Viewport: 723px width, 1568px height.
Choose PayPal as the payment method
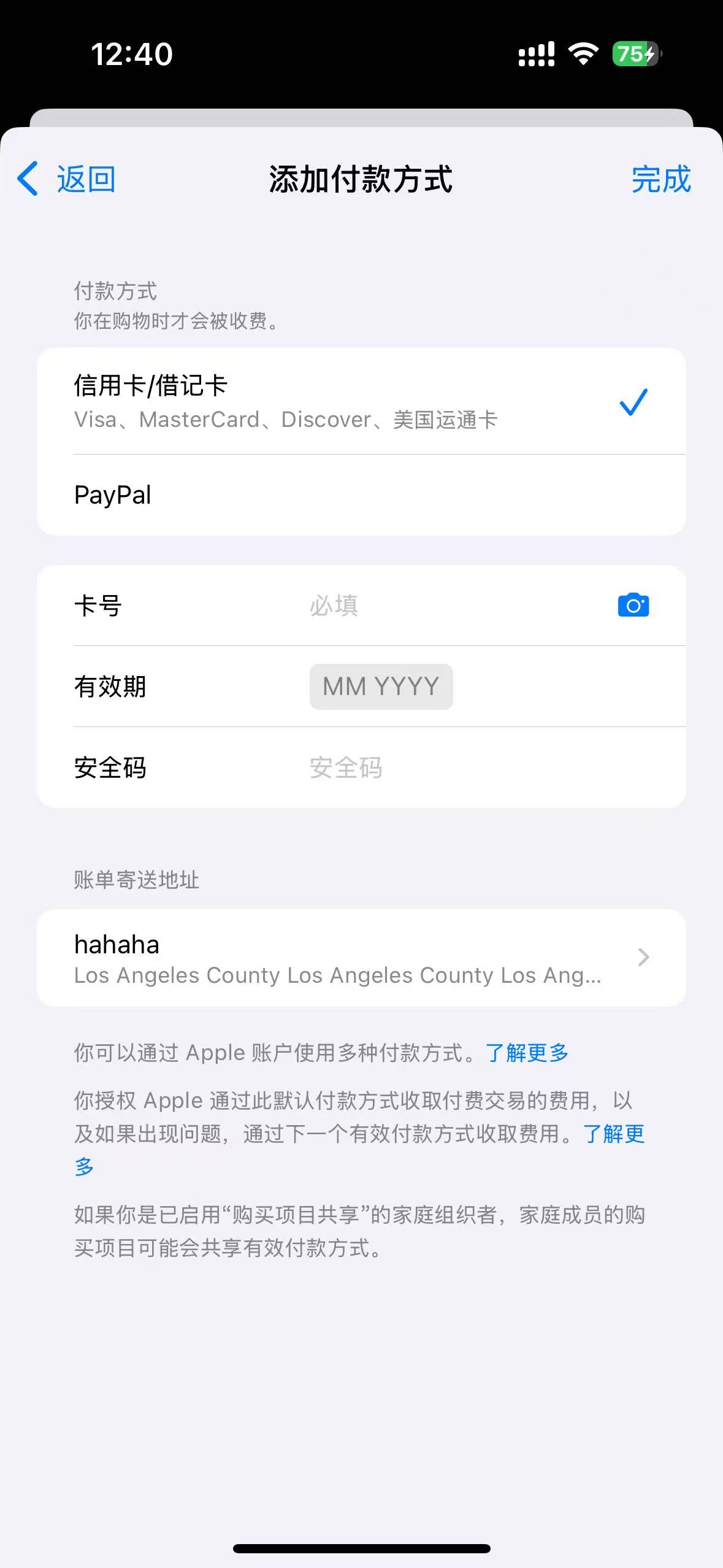(361, 495)
